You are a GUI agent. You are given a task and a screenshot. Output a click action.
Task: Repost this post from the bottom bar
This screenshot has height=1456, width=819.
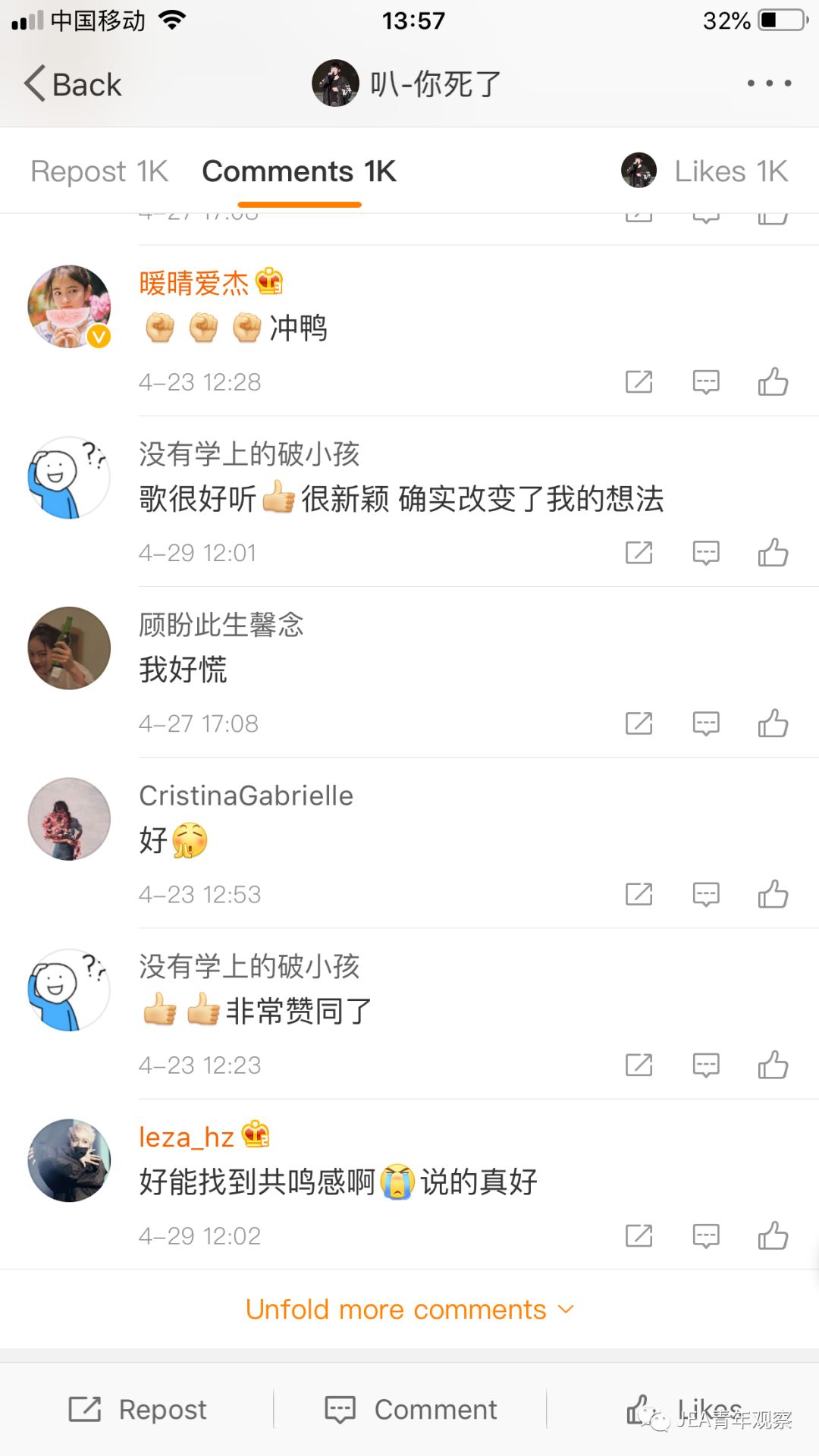click(x=137, y=1410)
